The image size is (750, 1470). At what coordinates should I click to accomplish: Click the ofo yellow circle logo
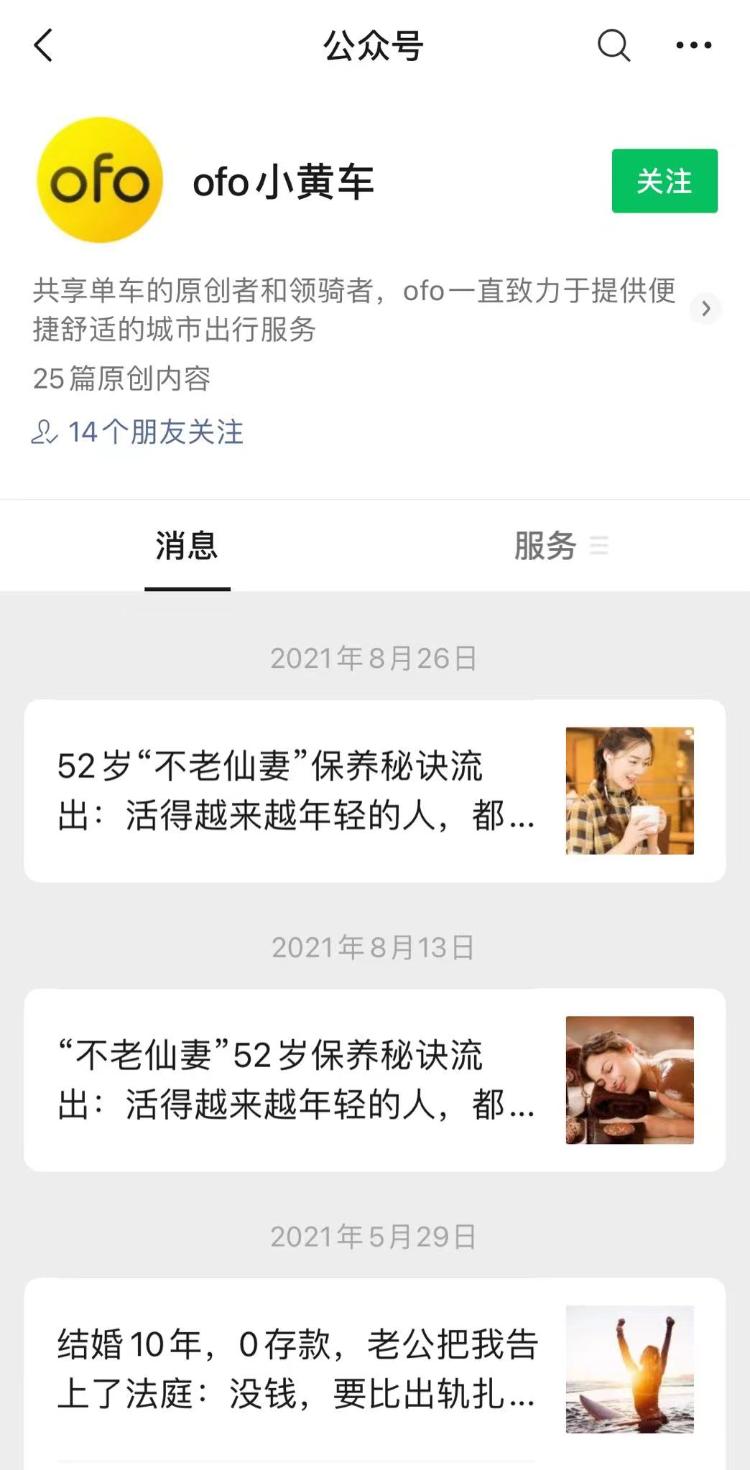tap(99, 180)
